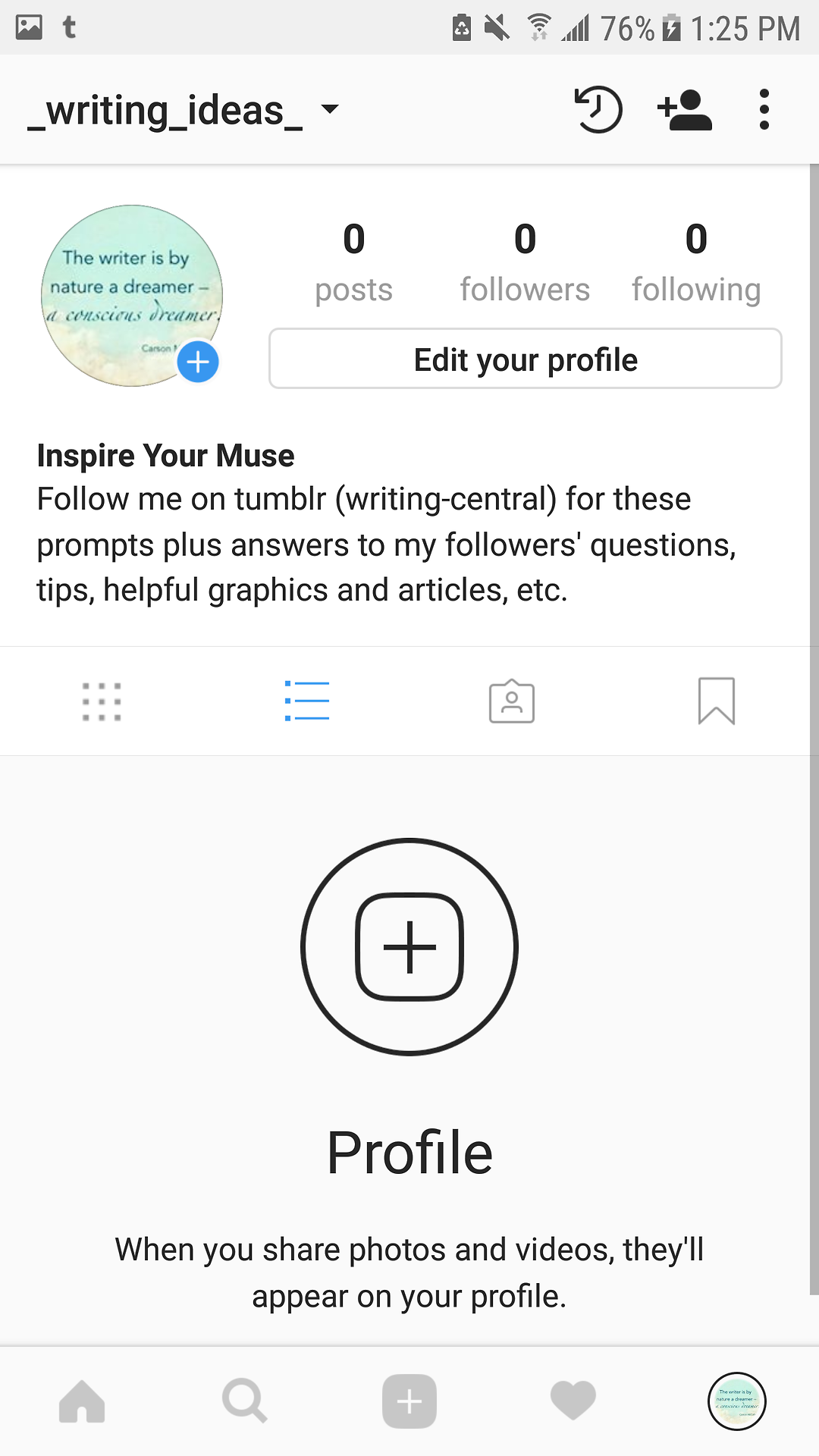Open photos of you tab

pos(512,701)
